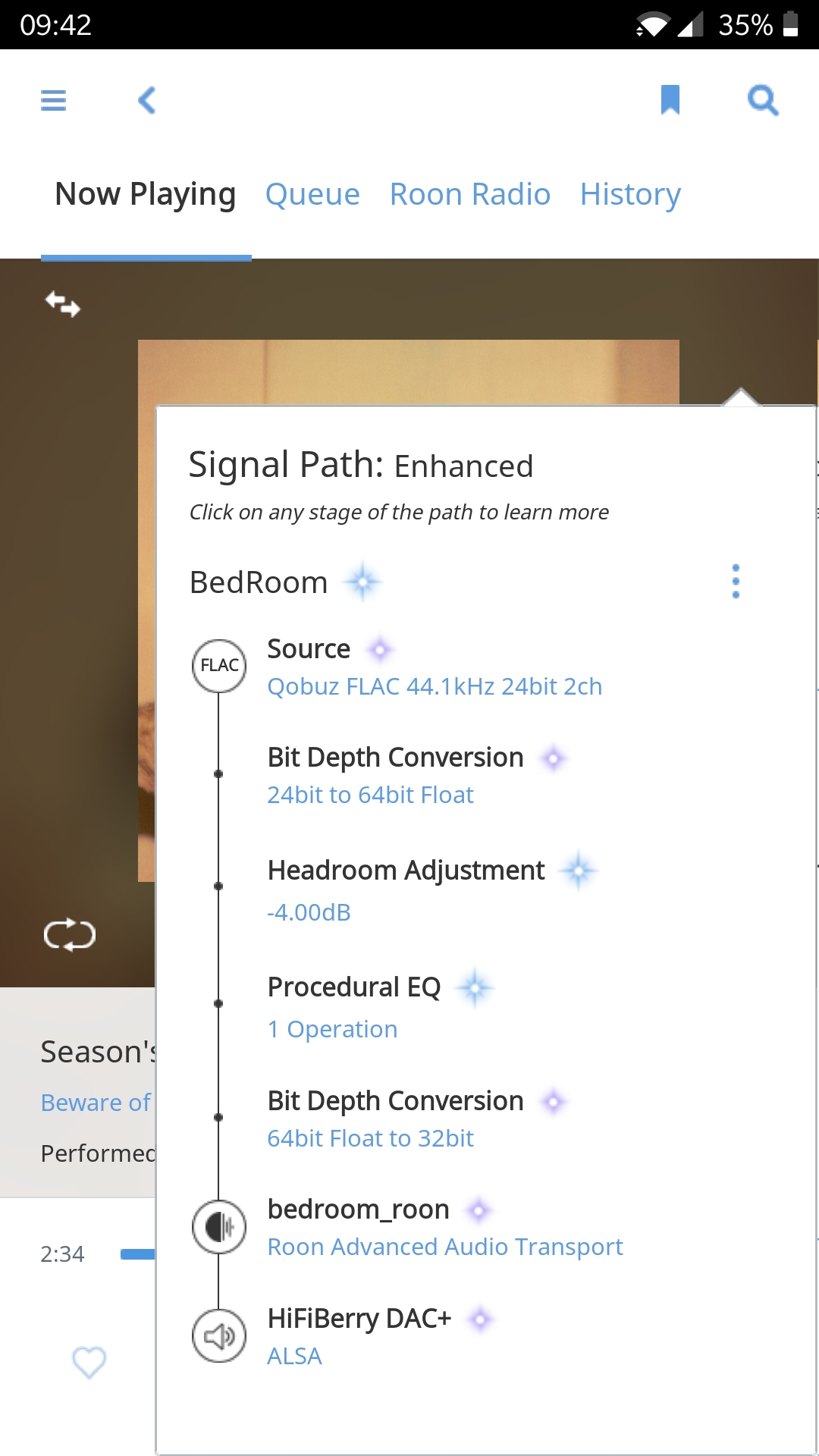Switch to the Roon Radio tab
Image resolution: width=819 pixels, height=1456 pixels.
coord(469,195)
